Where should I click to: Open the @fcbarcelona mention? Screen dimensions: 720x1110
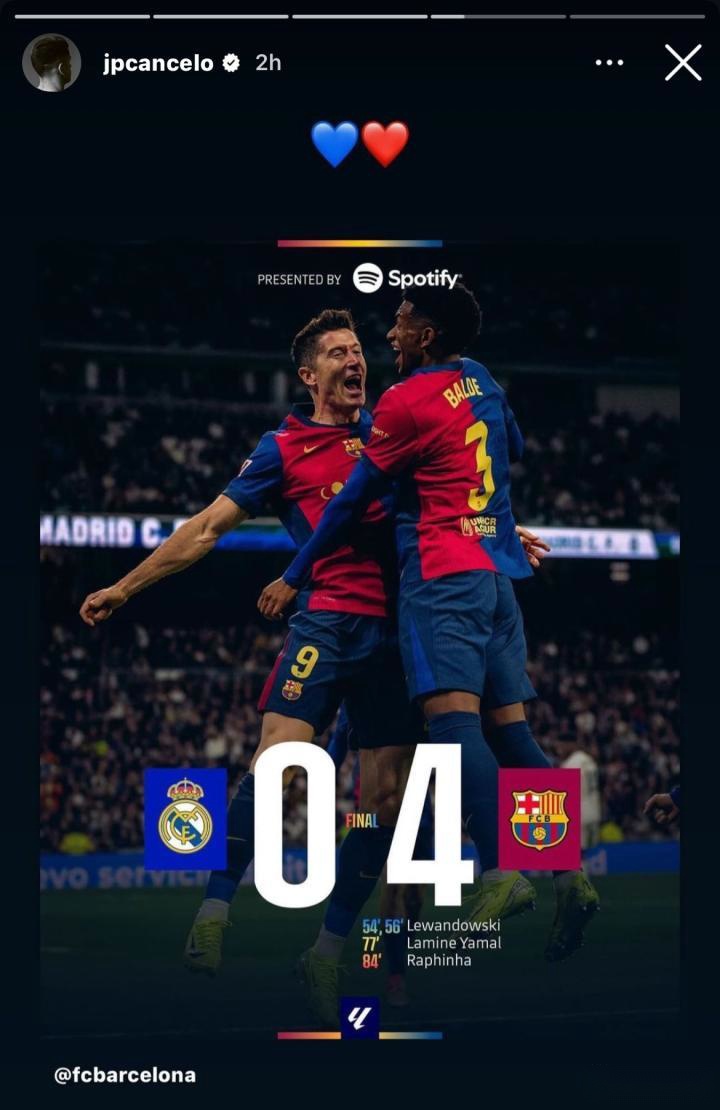125,1076
